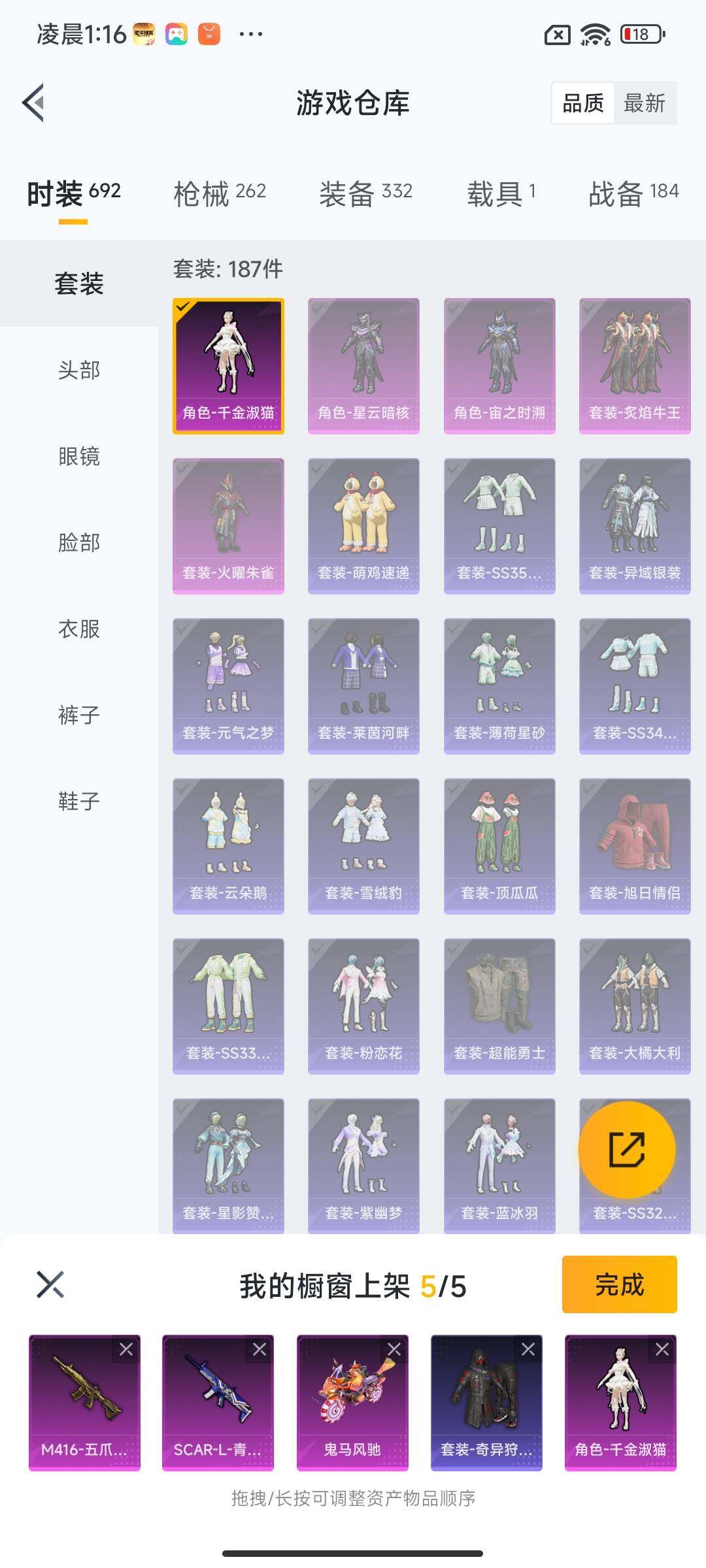Select the 鞋子 category
This screenshot has width=706, height=1568.
coord(79,801)
